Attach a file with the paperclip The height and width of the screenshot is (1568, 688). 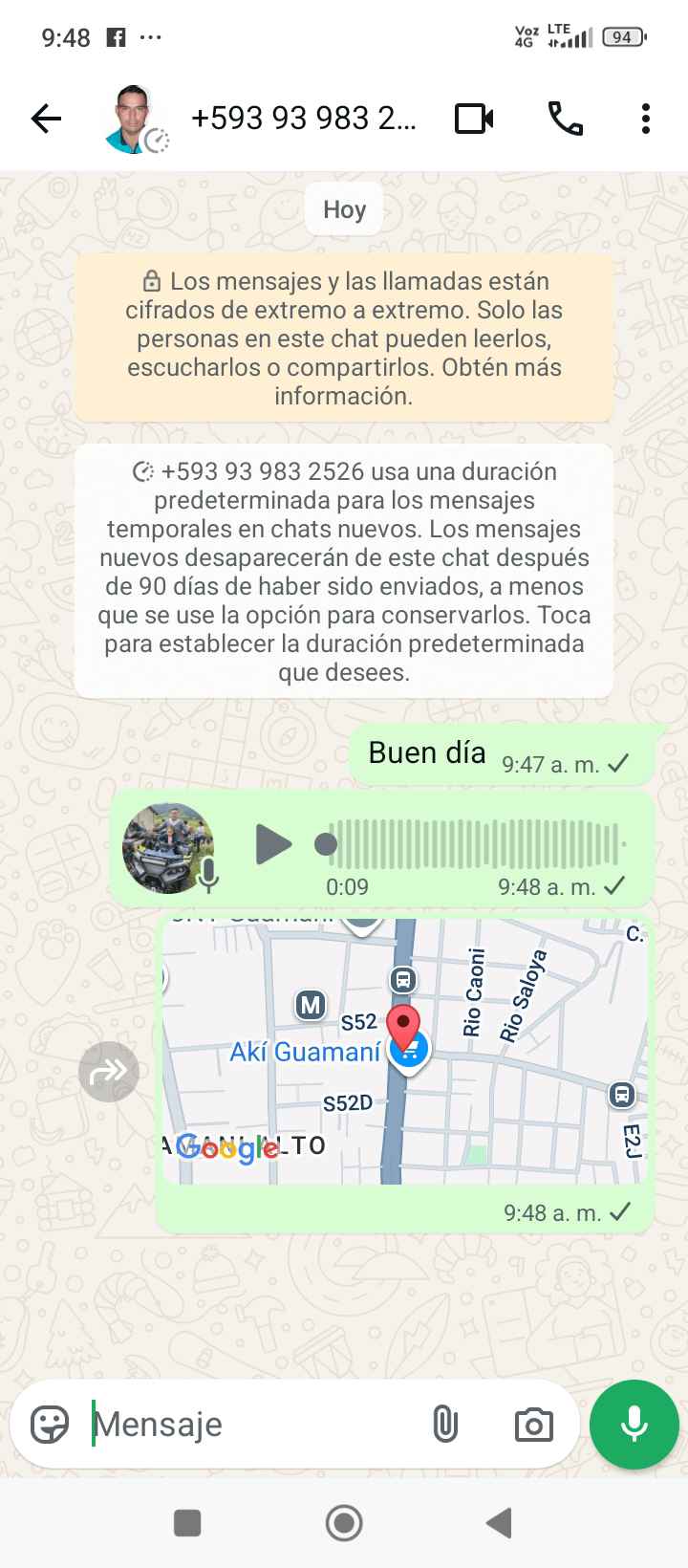point(444,1425)
